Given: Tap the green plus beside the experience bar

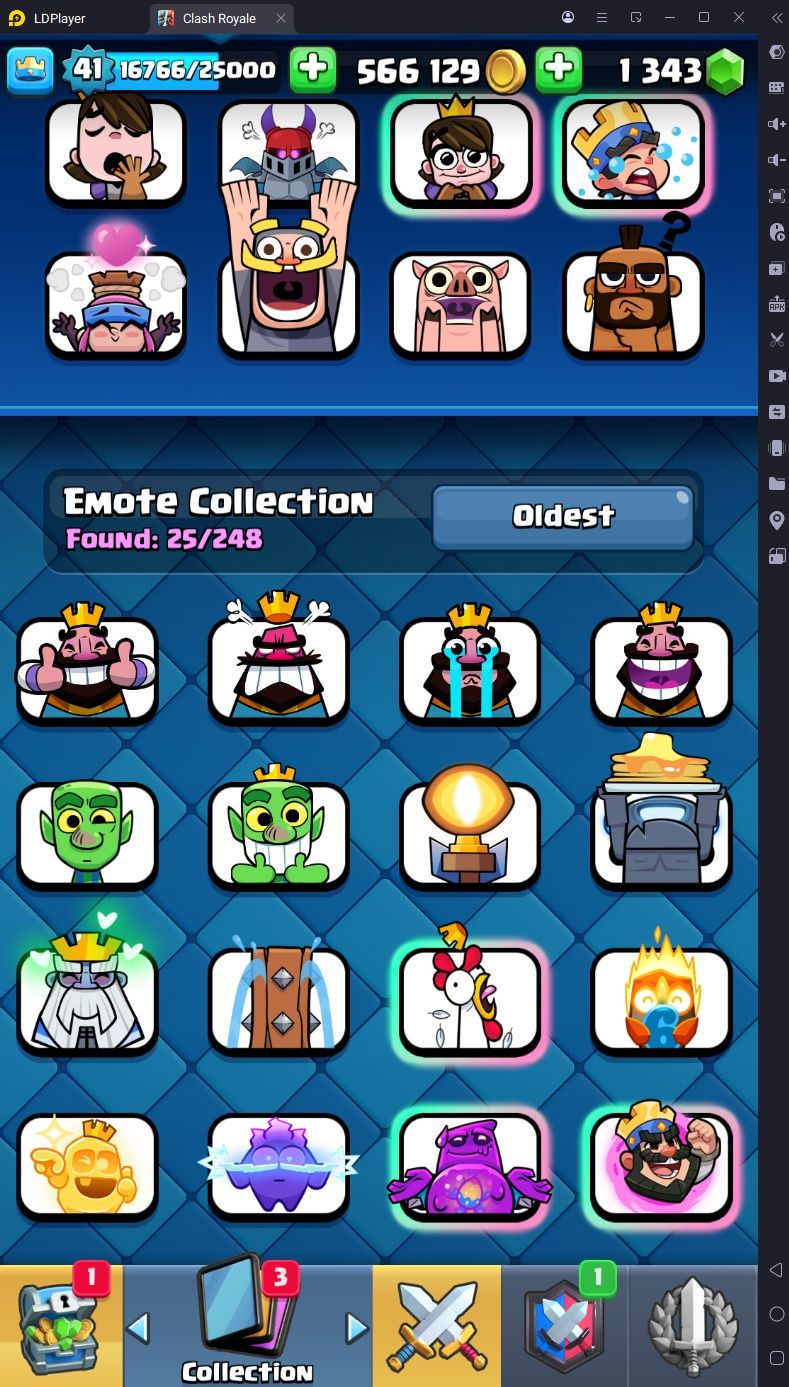Looking at the screenshot, I should [x=312, y=70].
